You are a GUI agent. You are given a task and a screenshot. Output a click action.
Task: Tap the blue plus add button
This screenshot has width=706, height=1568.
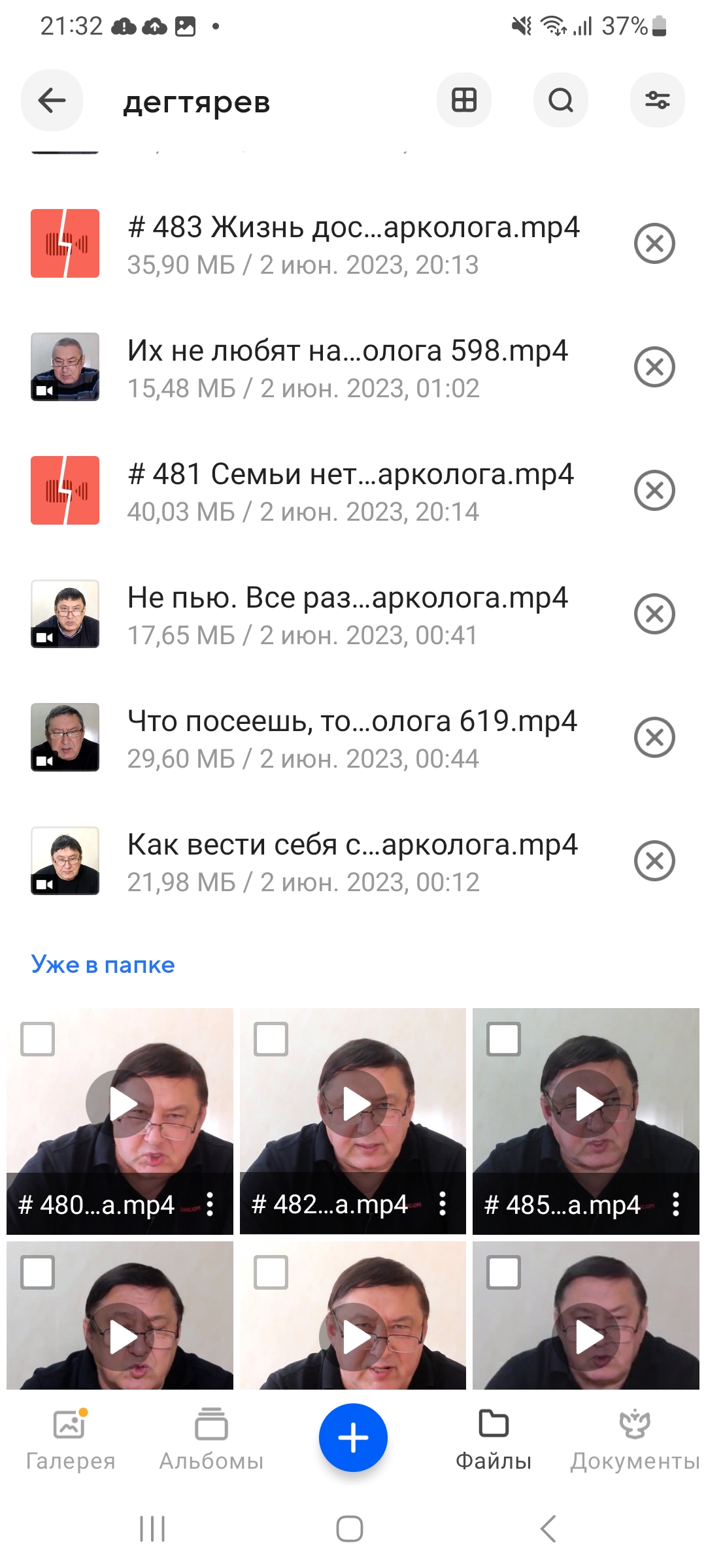click(x=353, y=1438)
